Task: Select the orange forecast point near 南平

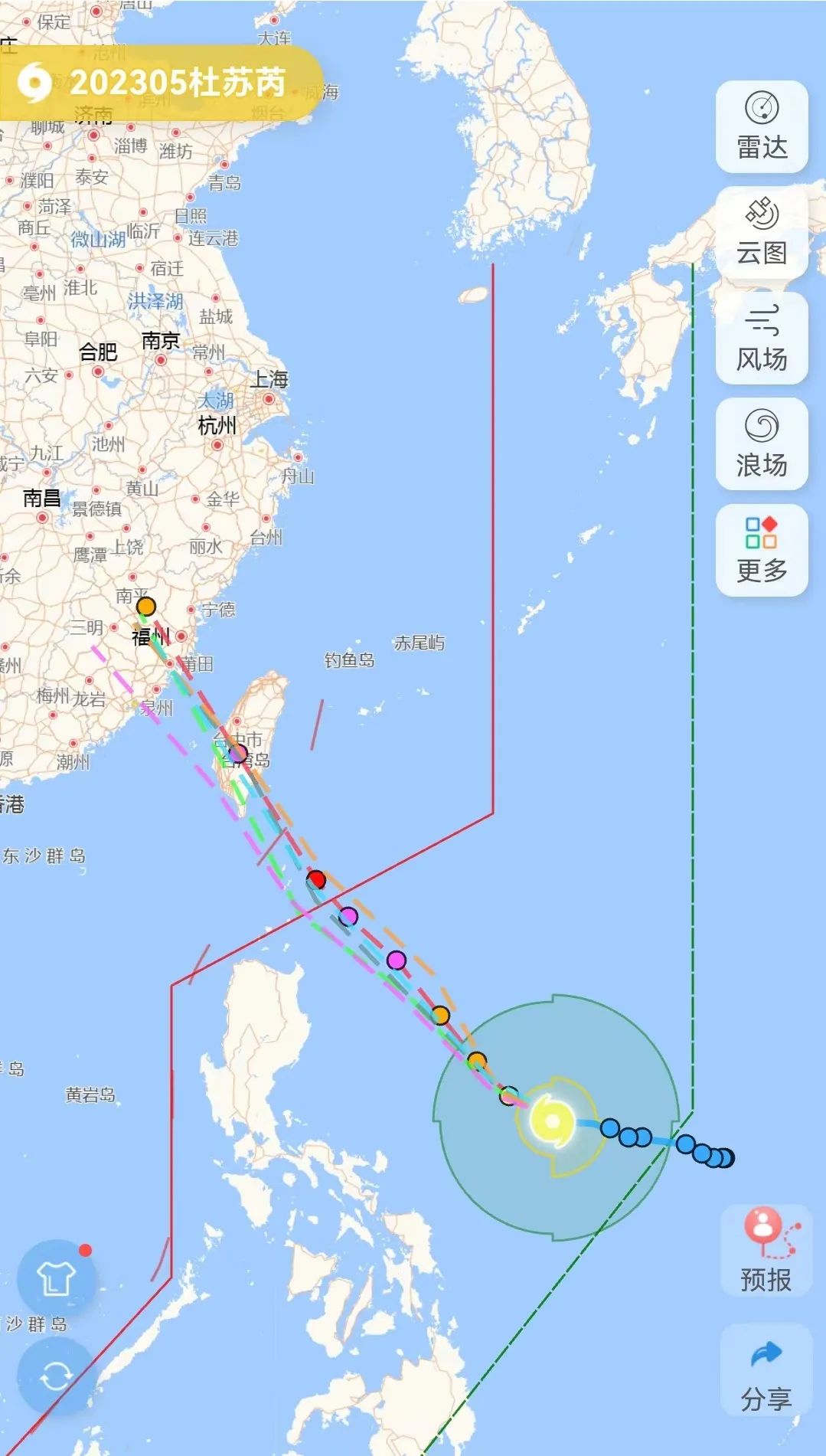Action: [x=146, y=607]
